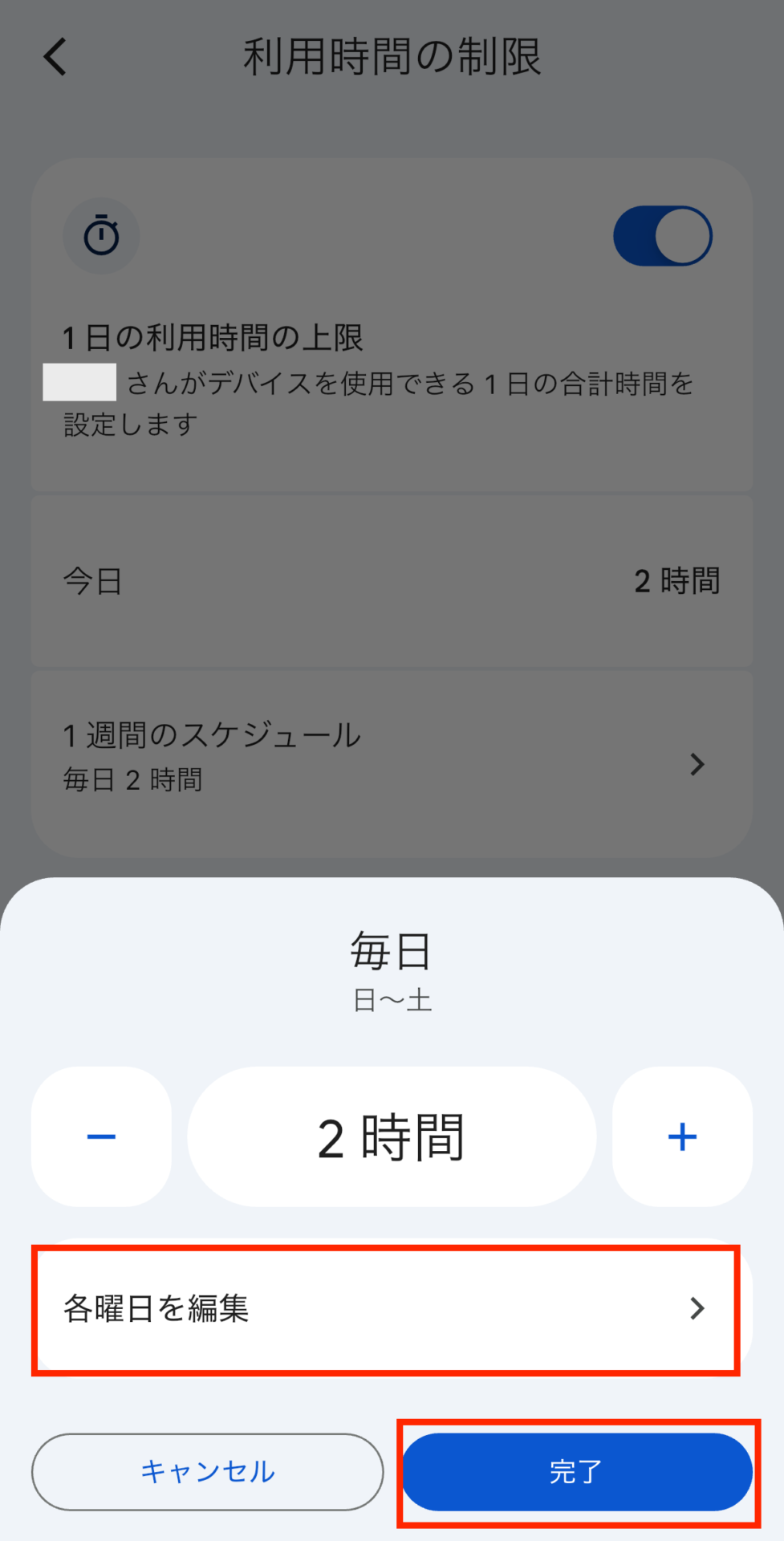The image size is (784, 1541).
Task: Open the weekly schedule showing 毎日 2 時間
Action: tap(392, 754)
